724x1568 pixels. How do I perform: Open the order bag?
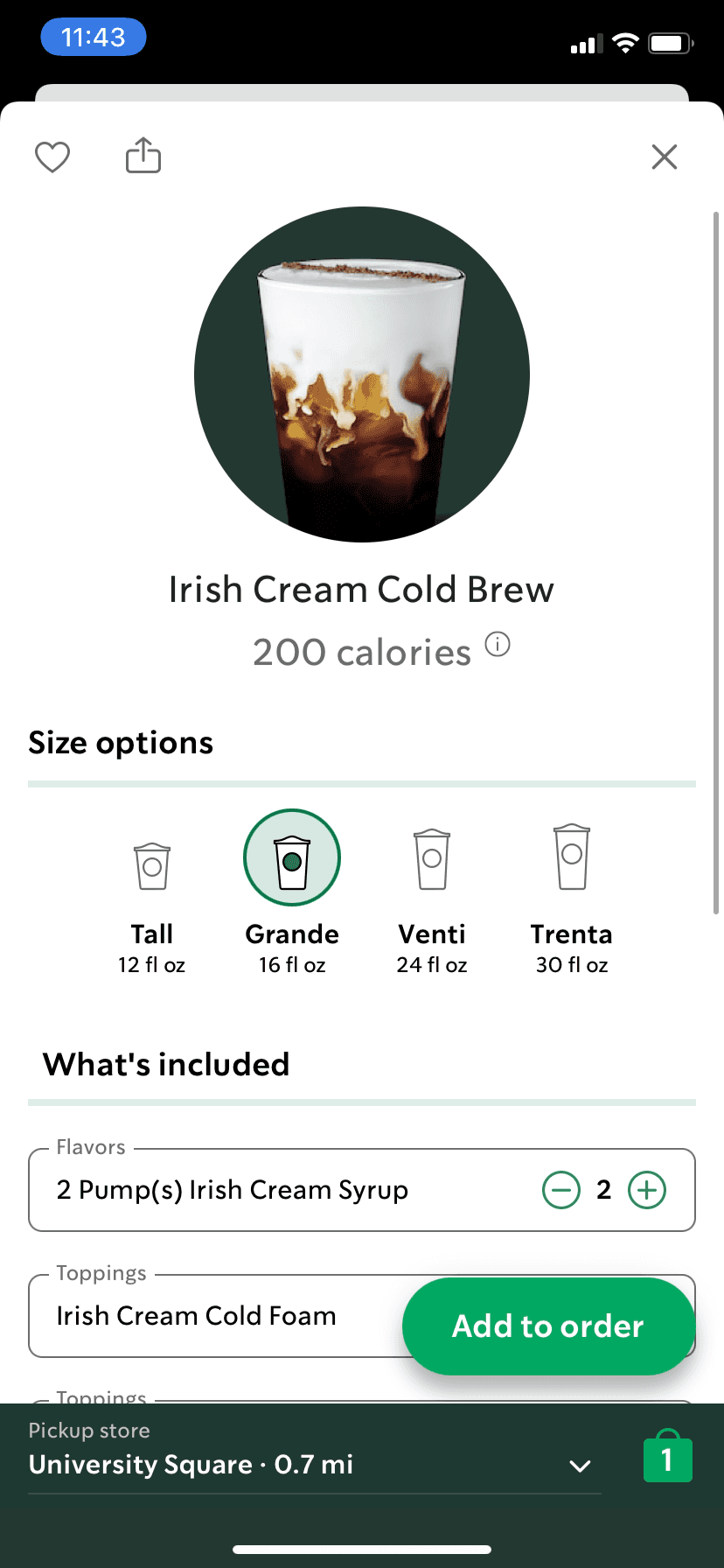[667, 1458]
